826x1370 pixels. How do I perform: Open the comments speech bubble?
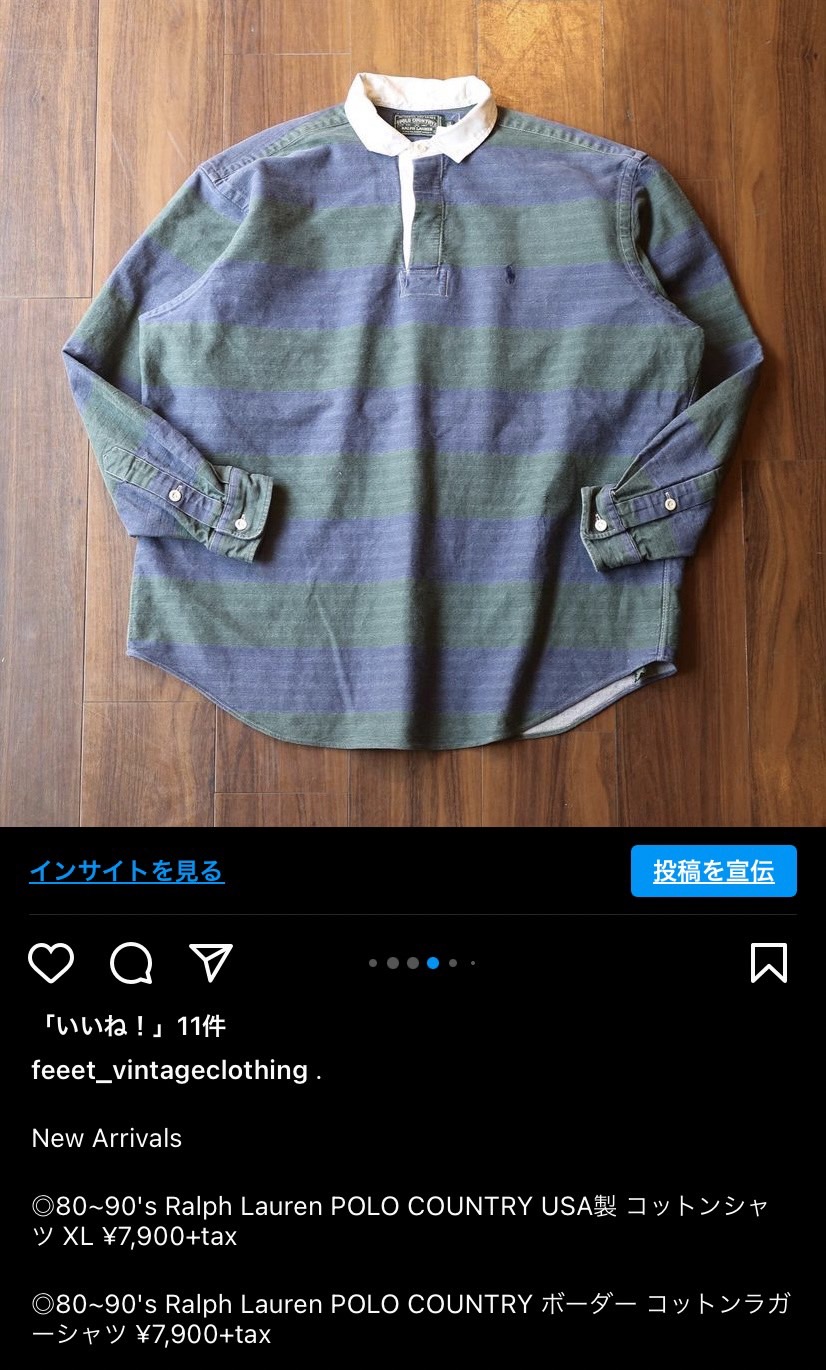point(131,963)
